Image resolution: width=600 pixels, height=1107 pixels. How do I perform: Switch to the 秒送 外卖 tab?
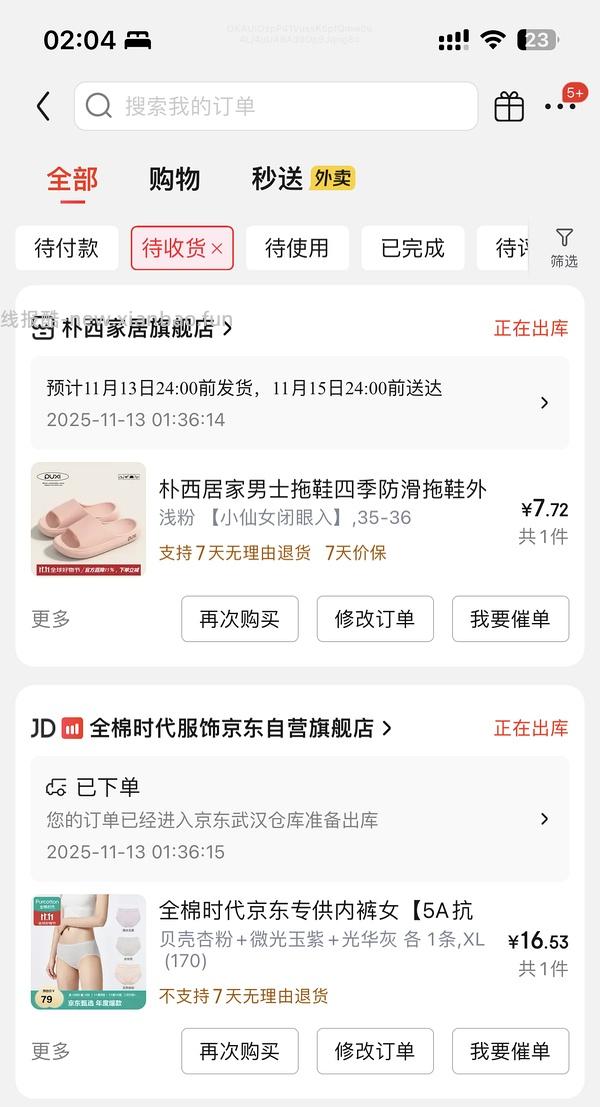pyautogui.click(x=302, y=179)
